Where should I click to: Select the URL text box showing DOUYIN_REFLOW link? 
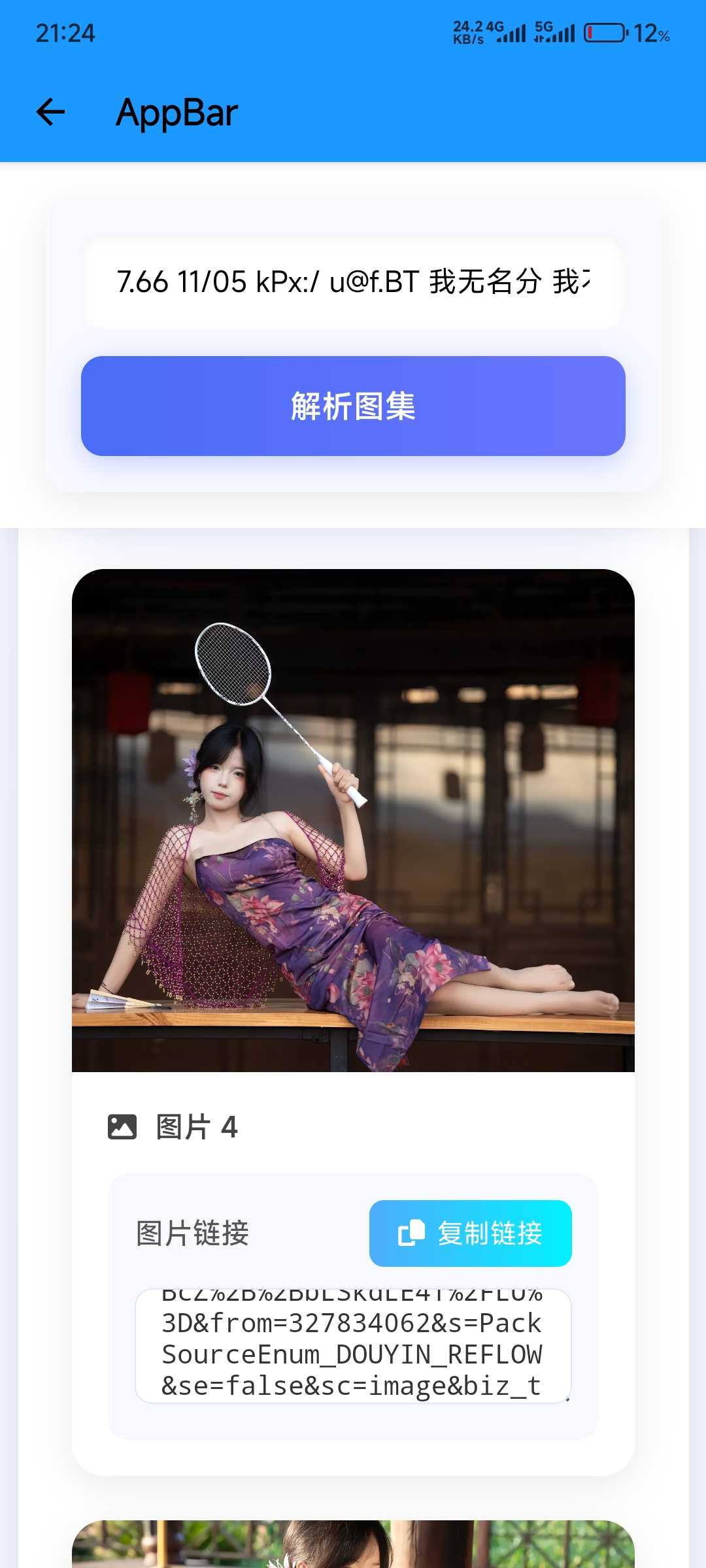[353, 1346]
